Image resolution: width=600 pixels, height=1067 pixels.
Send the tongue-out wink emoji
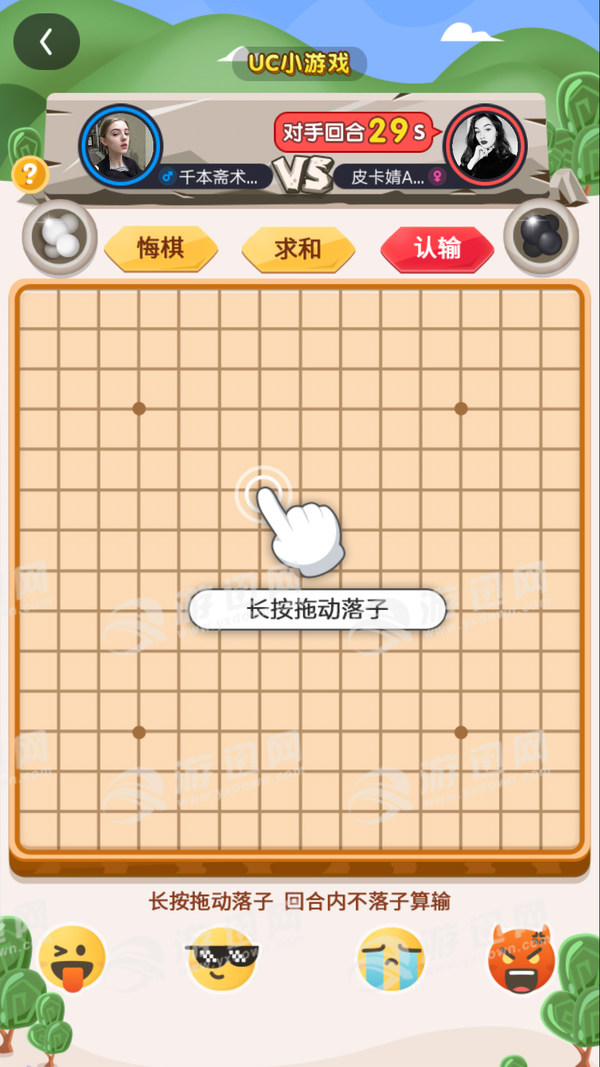coord(72,959)
